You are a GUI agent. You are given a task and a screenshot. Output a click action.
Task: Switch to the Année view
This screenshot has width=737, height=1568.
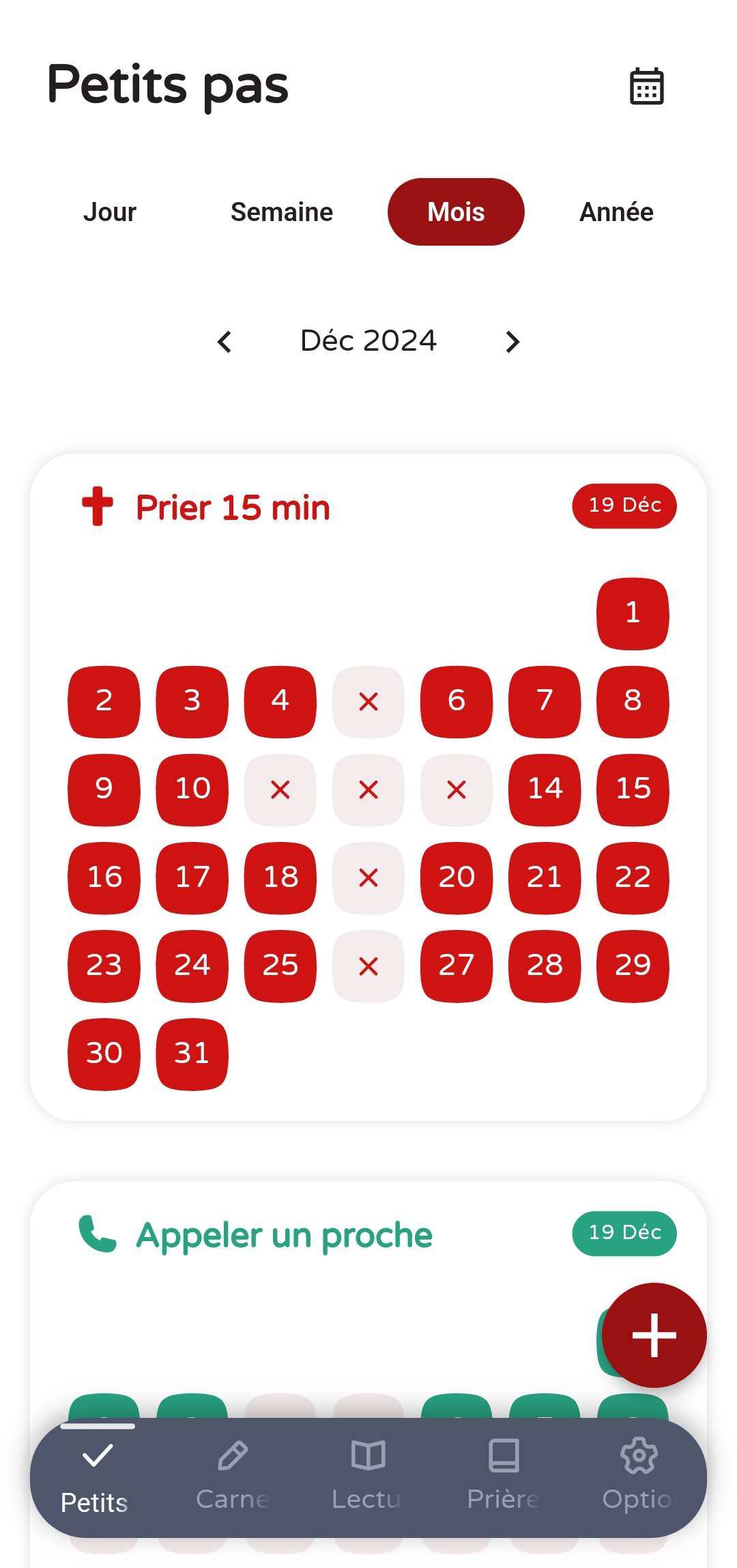pos(616,212)
